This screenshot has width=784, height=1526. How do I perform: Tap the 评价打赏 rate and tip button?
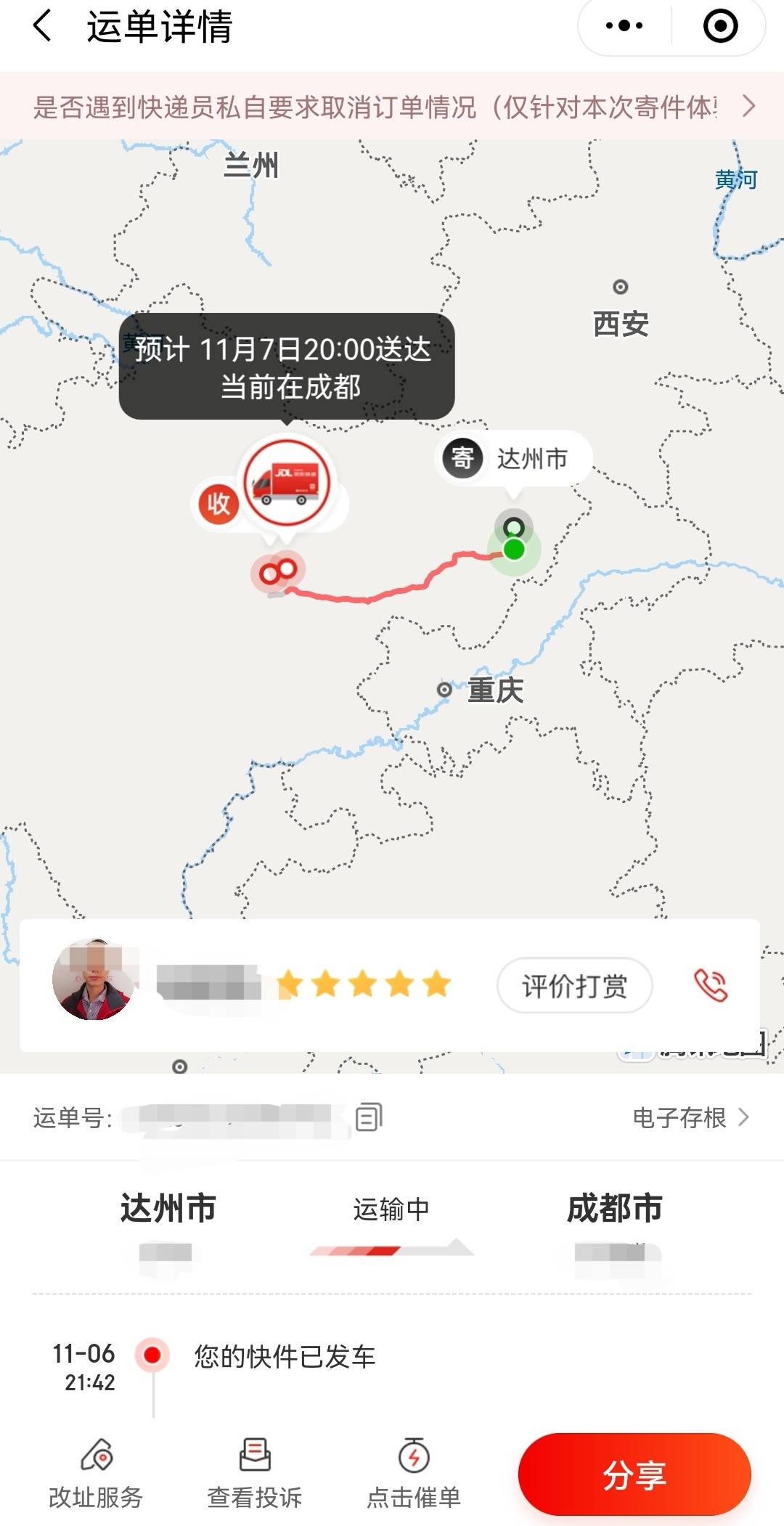(x=574, y=985)
